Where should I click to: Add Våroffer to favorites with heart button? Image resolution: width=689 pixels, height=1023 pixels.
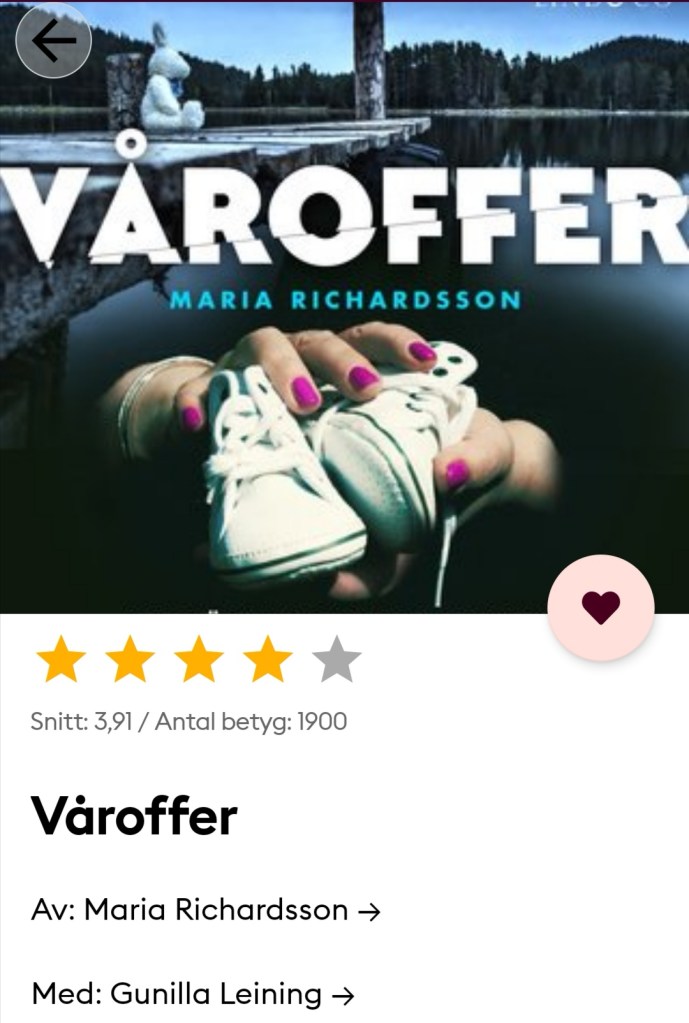click(601, 607)
